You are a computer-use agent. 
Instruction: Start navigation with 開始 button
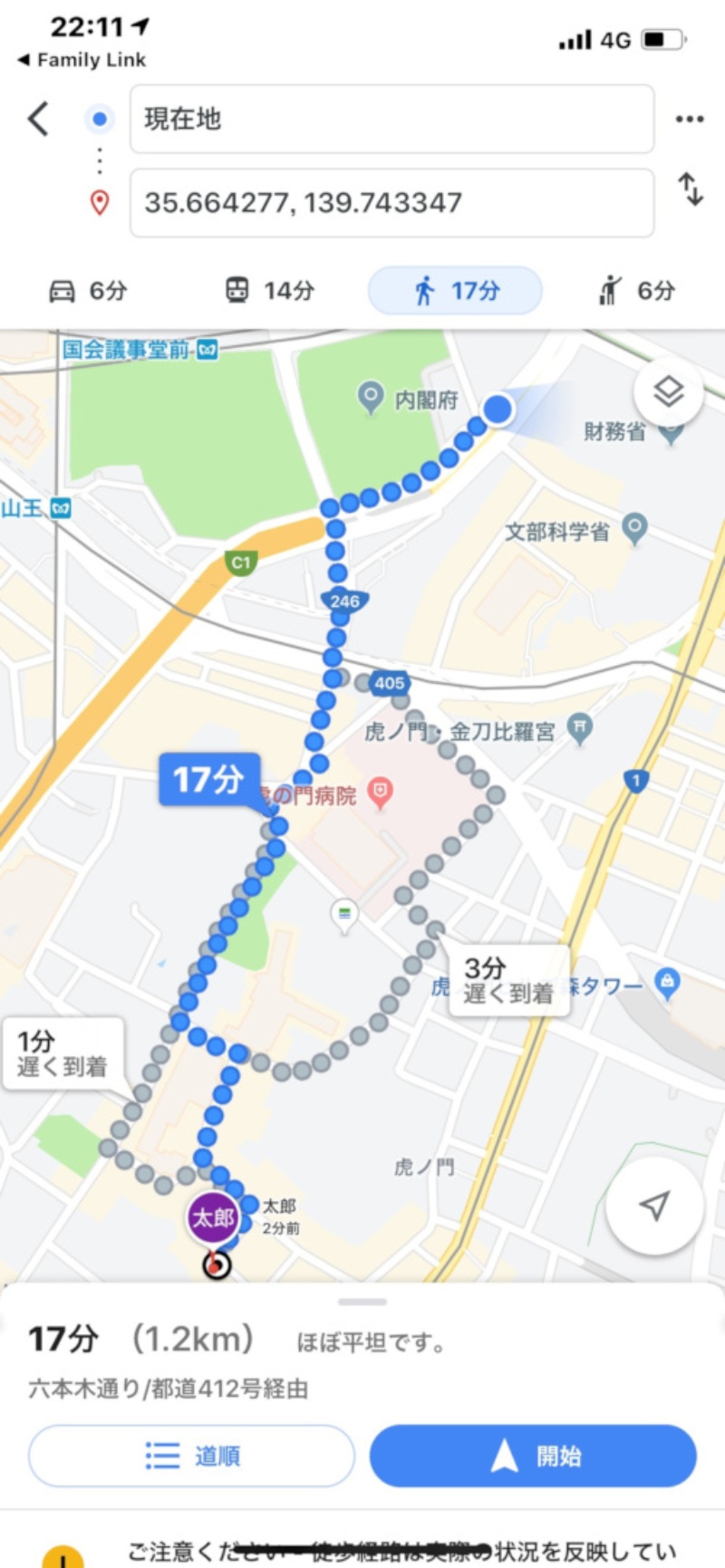pos(533,1456)
